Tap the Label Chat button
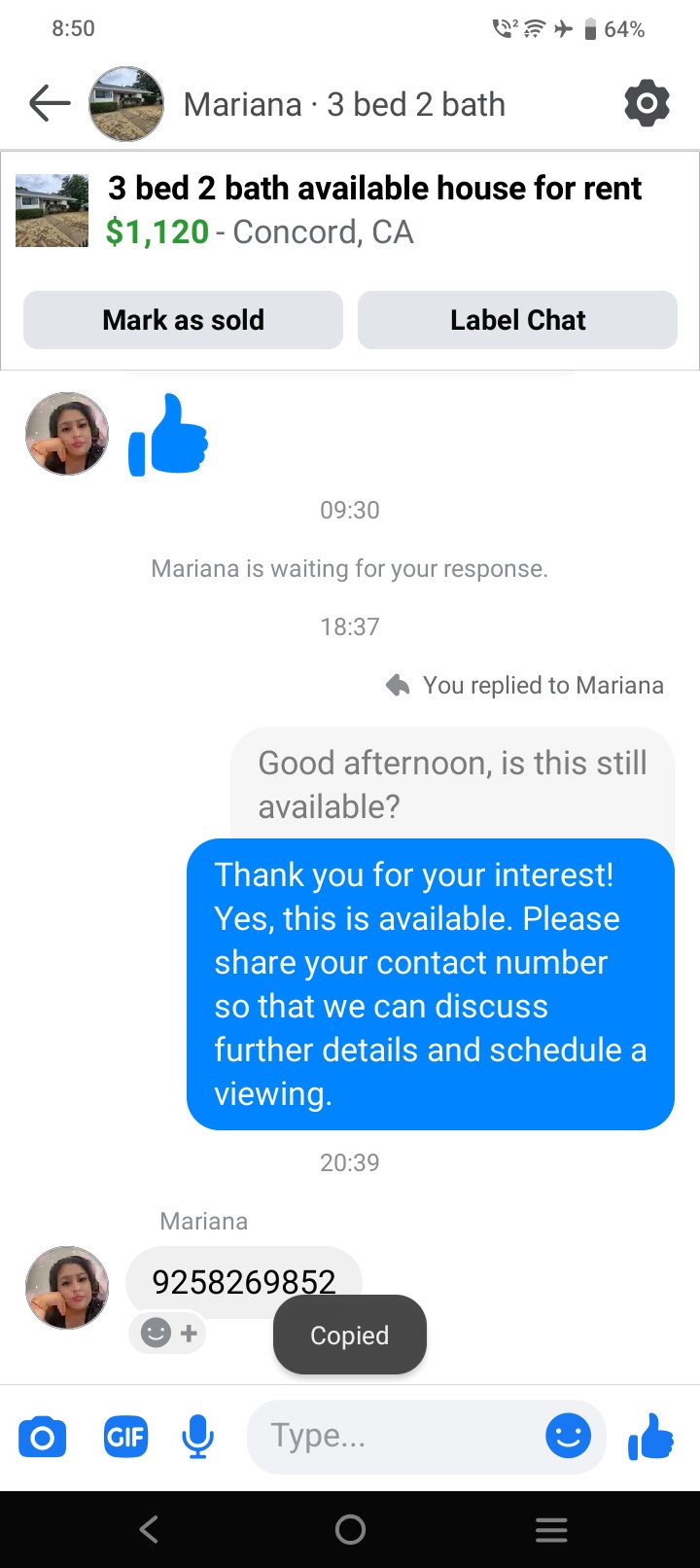The height and width of the screenshot is (1568, 700). pyautogui.click(x=517, y=320)
